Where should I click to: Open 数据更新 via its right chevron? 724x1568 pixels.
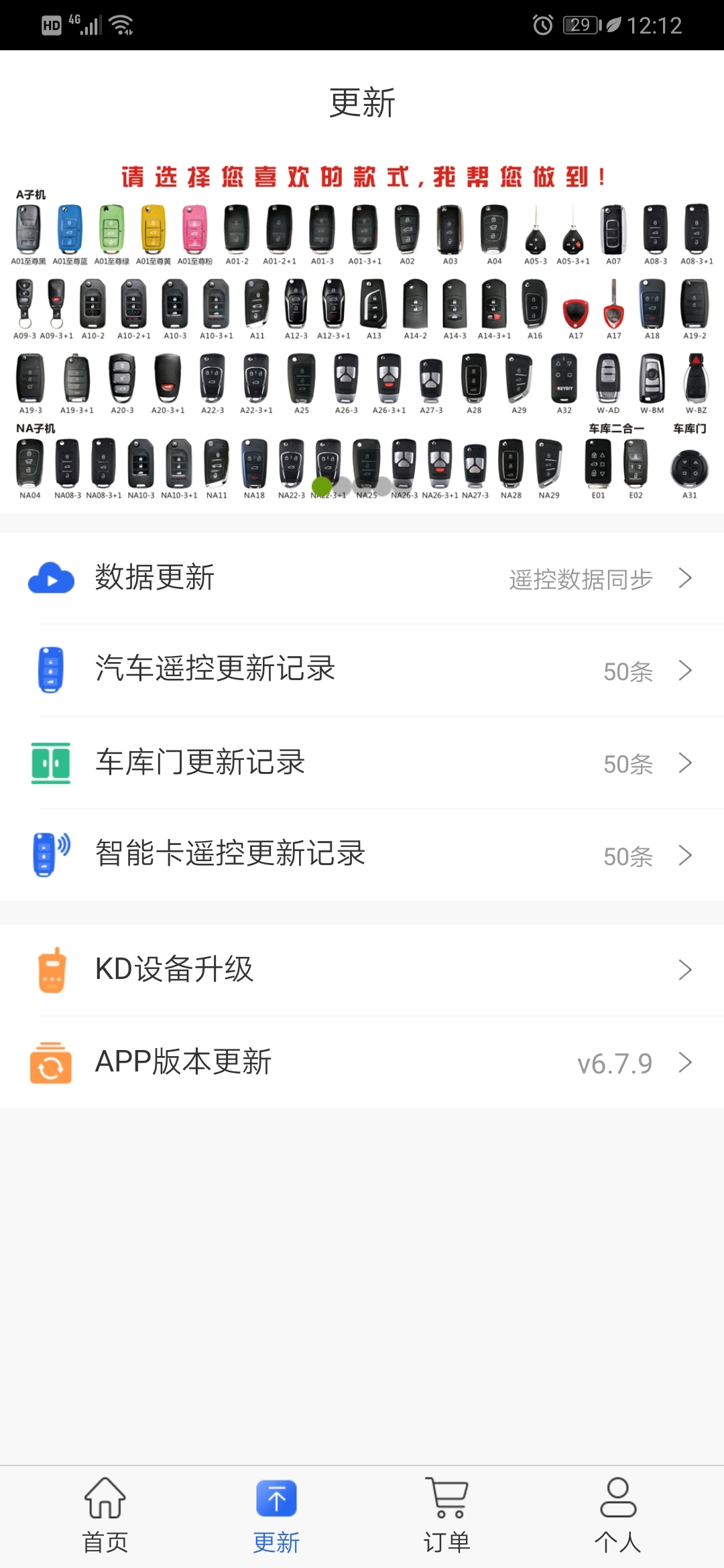tap(685, 578)
